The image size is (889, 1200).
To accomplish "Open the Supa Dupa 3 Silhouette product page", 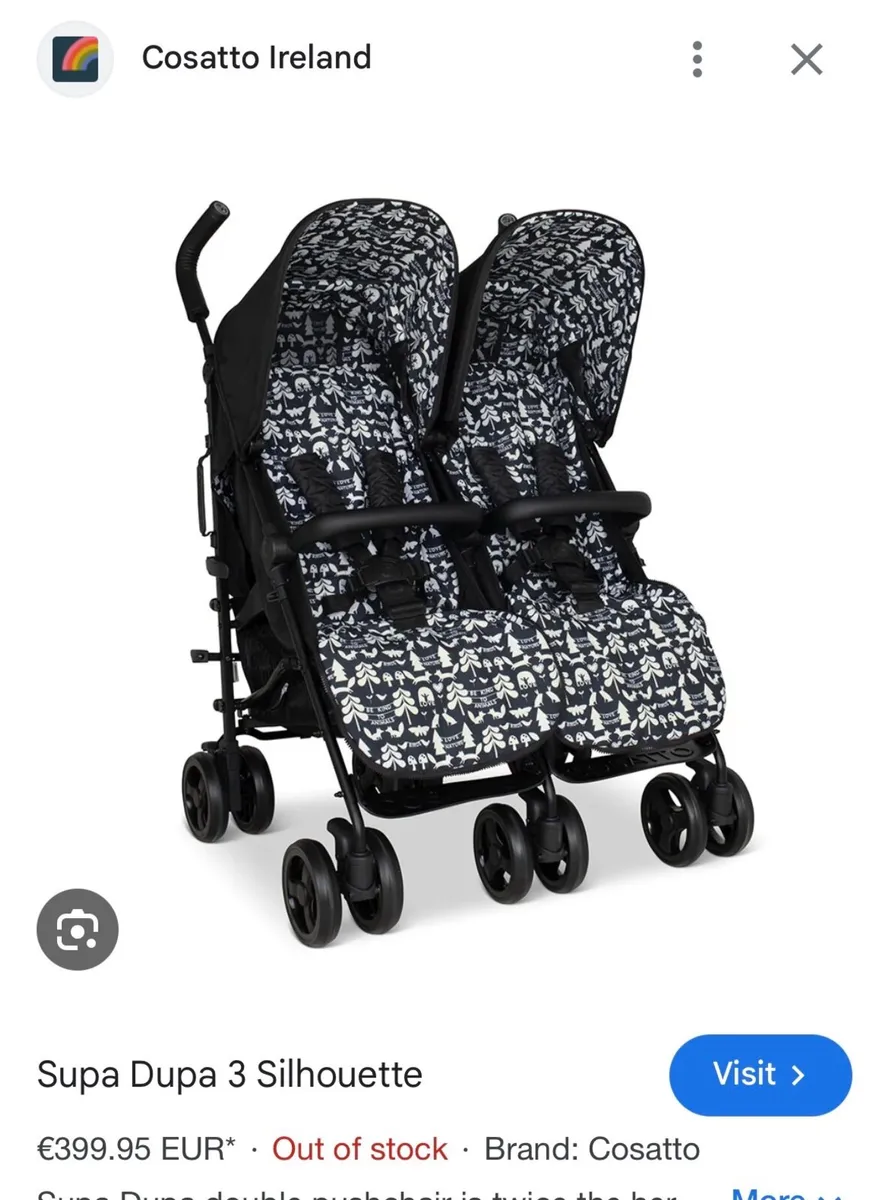I will [760, 1075].
